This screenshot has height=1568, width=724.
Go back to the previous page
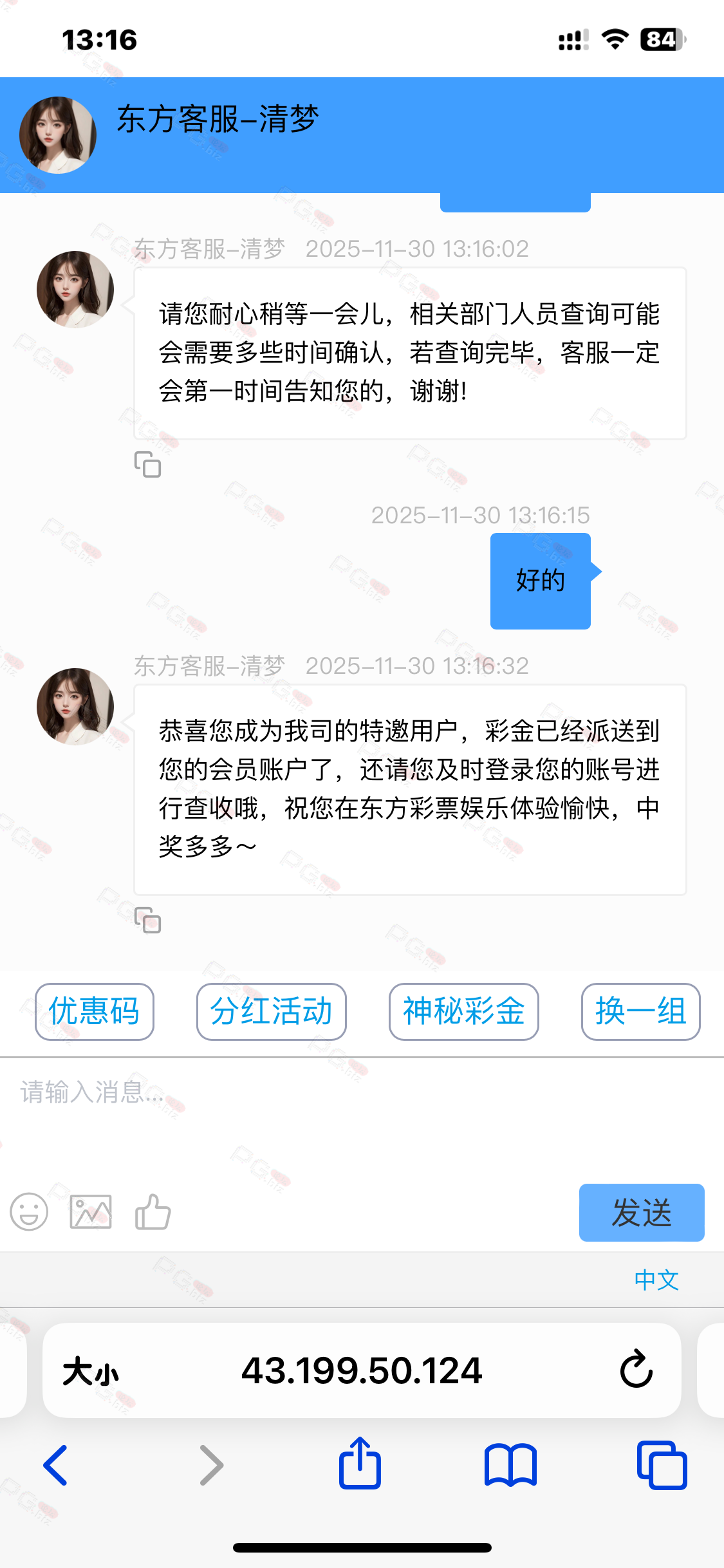[56, 1465]
